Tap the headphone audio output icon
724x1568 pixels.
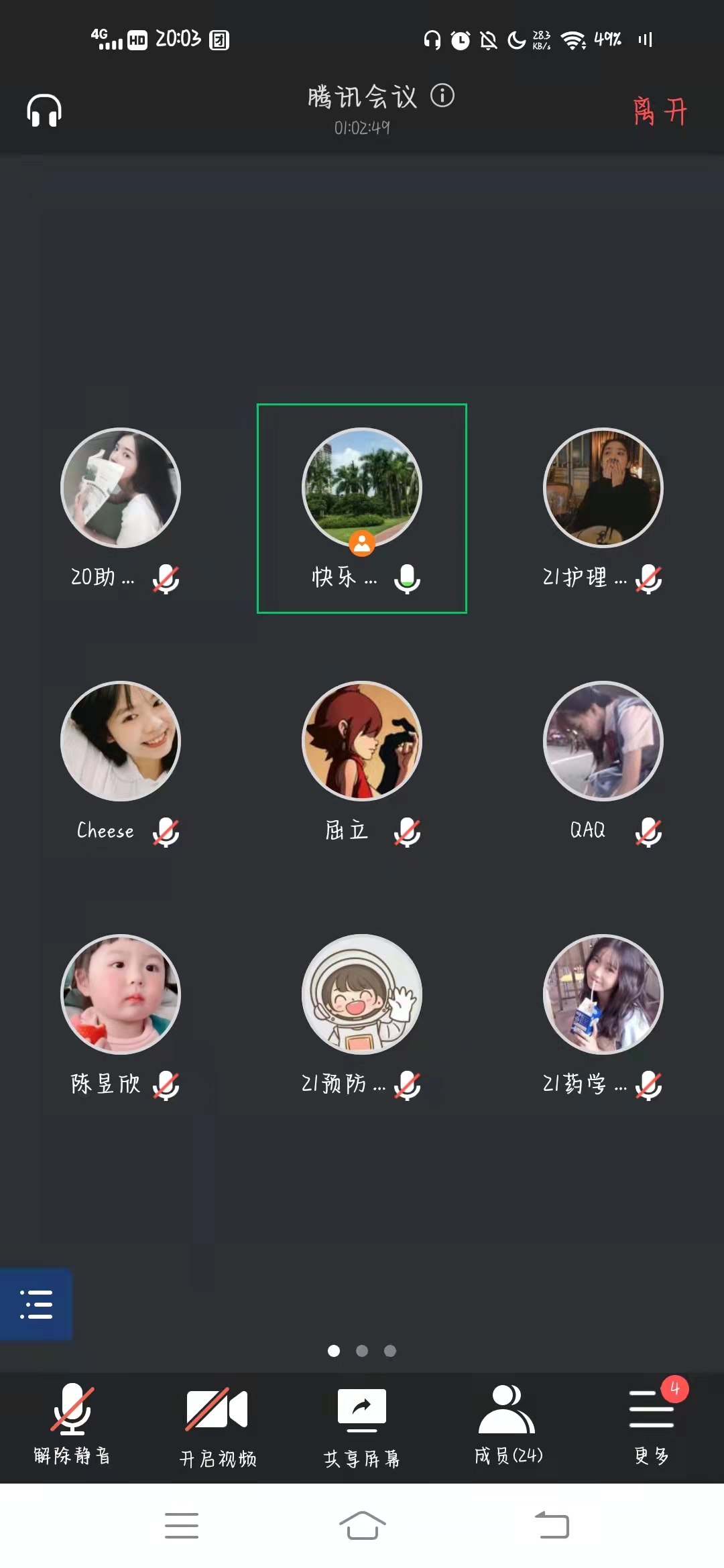(x=44, y=111)
